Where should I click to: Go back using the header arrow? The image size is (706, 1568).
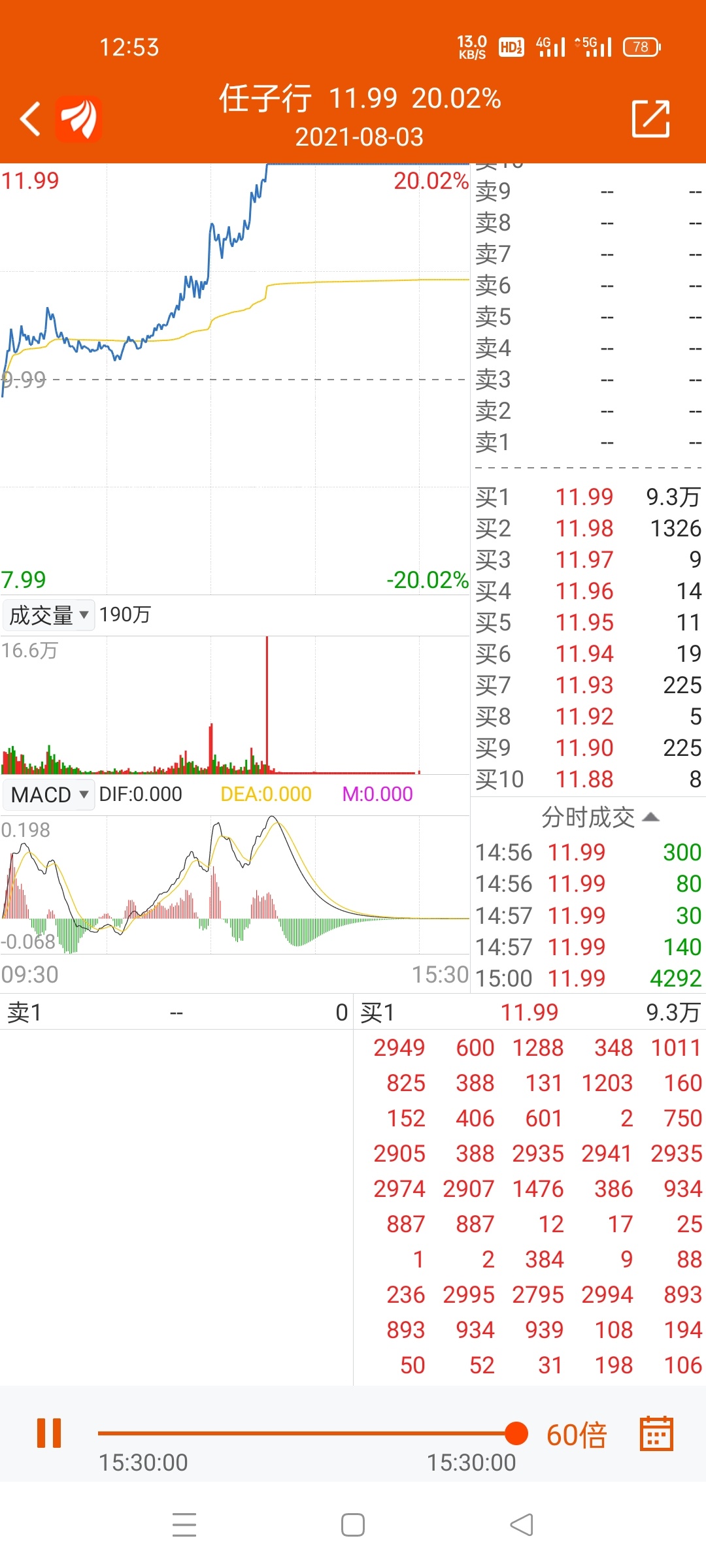click(30, 119)
